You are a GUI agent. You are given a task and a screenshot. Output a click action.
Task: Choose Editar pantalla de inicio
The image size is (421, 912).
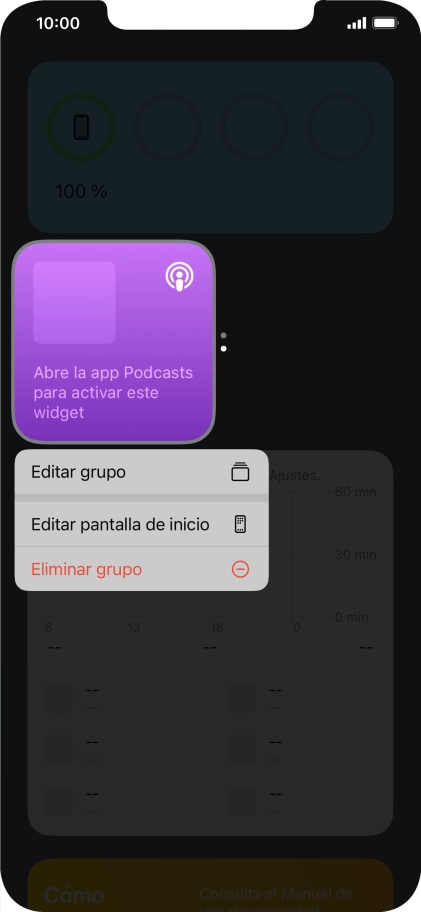141,524
